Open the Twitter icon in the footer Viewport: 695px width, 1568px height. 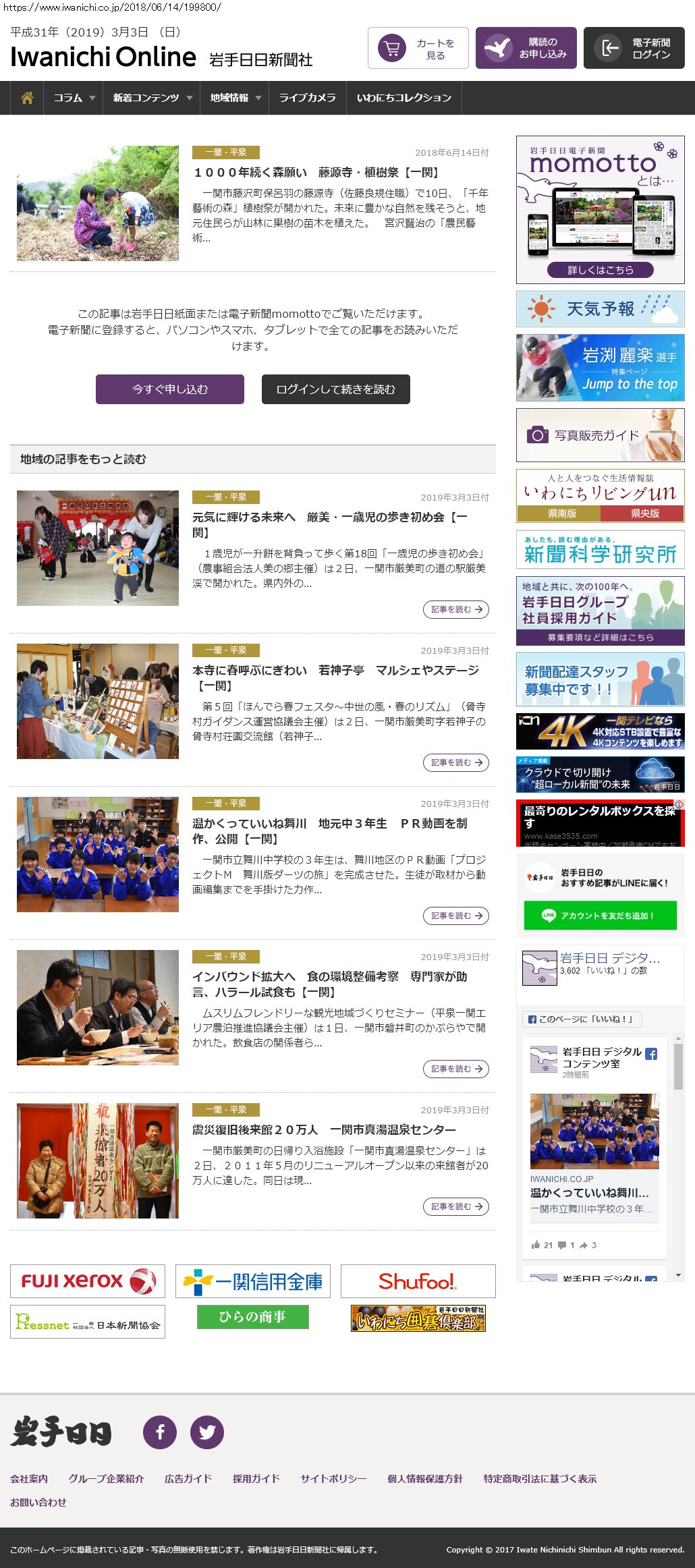tap(207, 1432)
